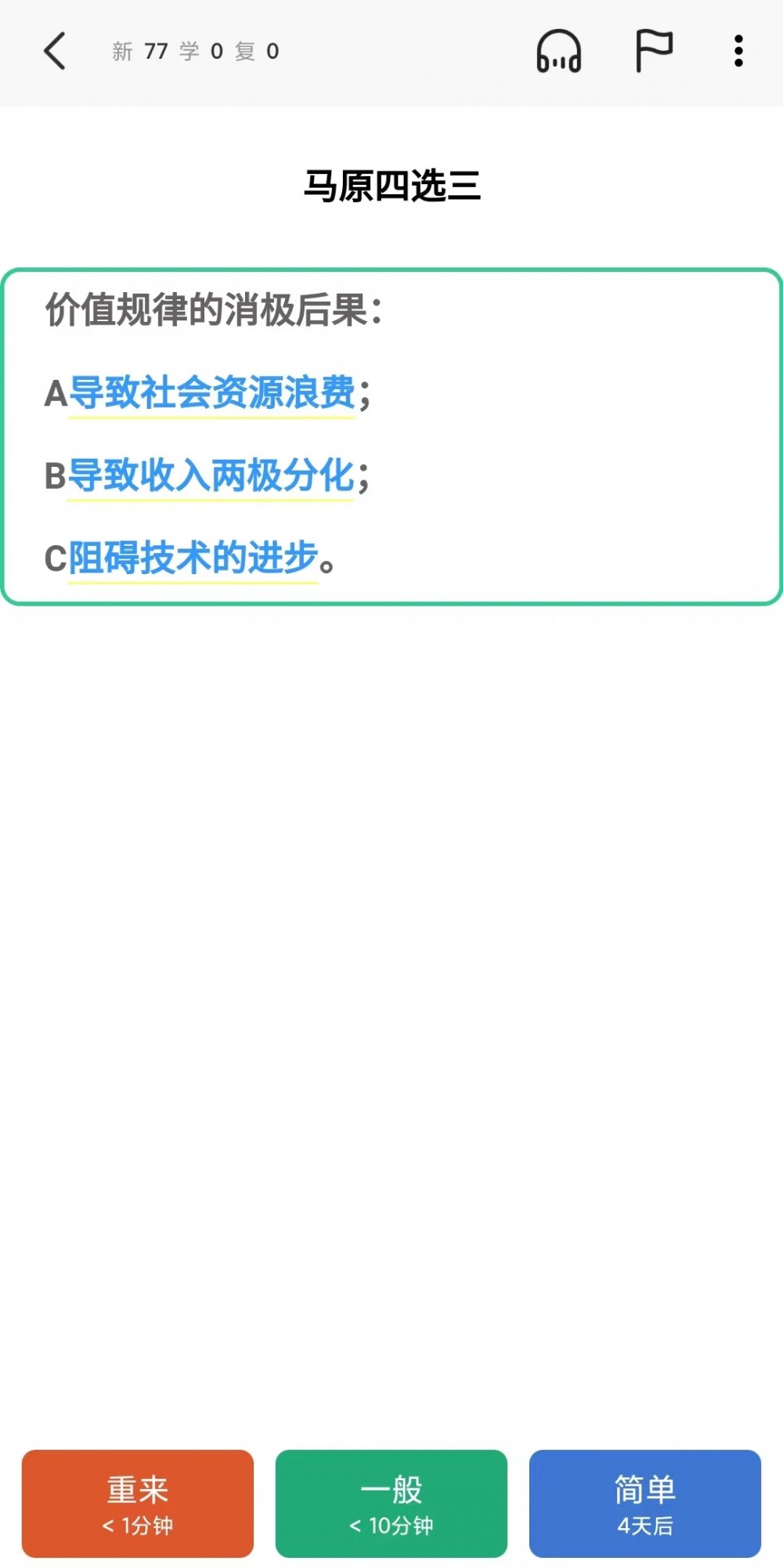783x1568 pixels.
Task: Tap cloze answer 导致收入两极分化
Action: [x=211, y=475]
